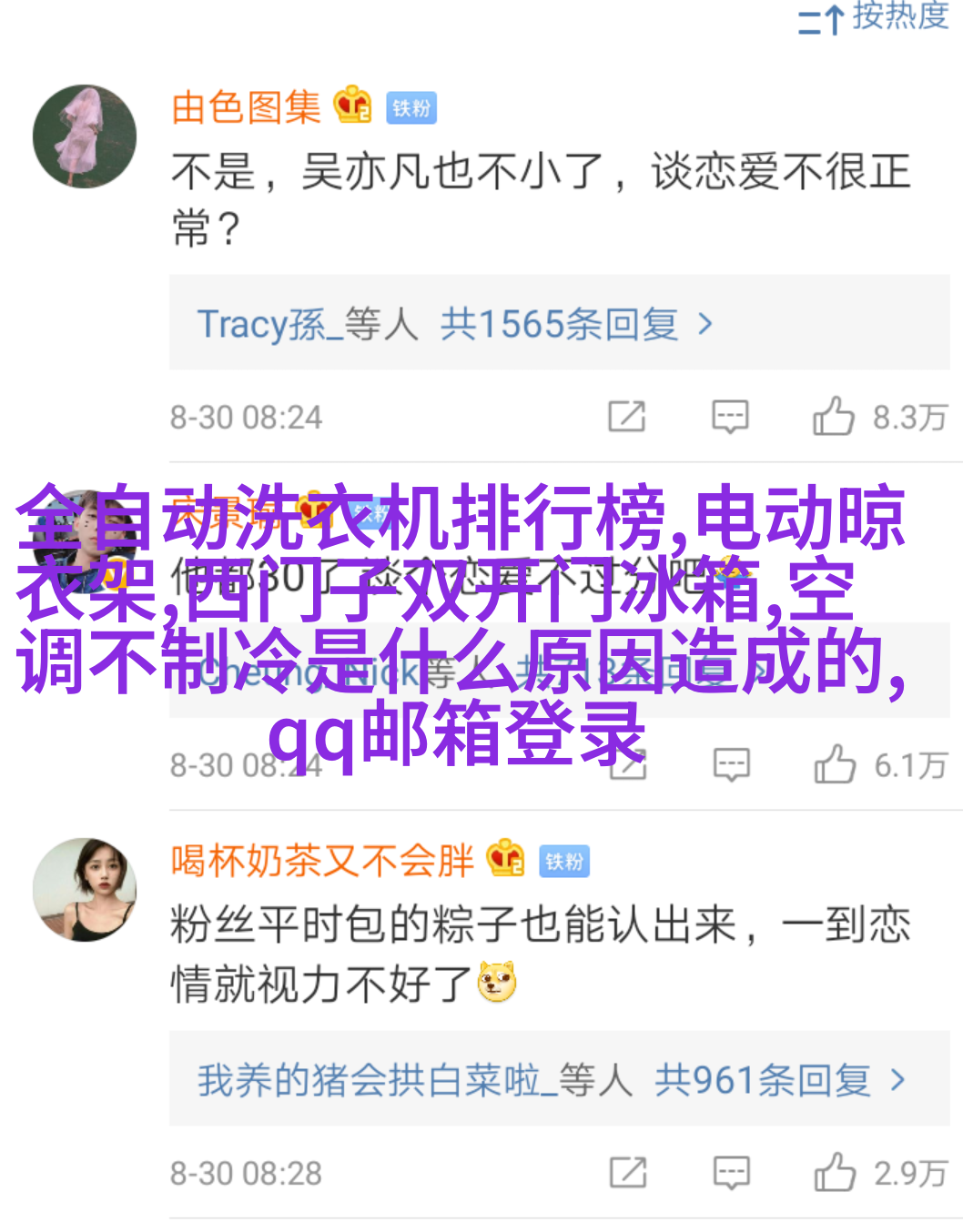Open the avatar of 喝杯奶茶又不会胖
This screenshot has height=1232, width=963.
(x=85, y=890)
